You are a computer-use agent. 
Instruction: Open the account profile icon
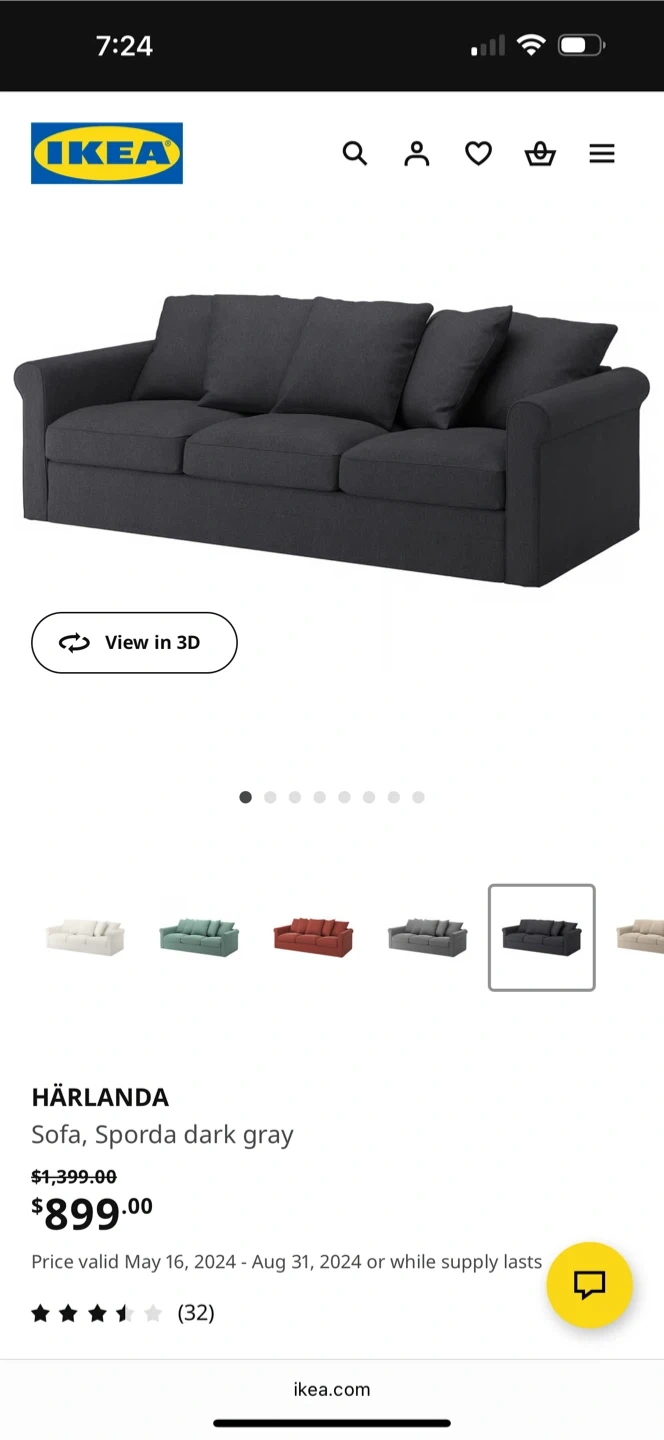416,153
